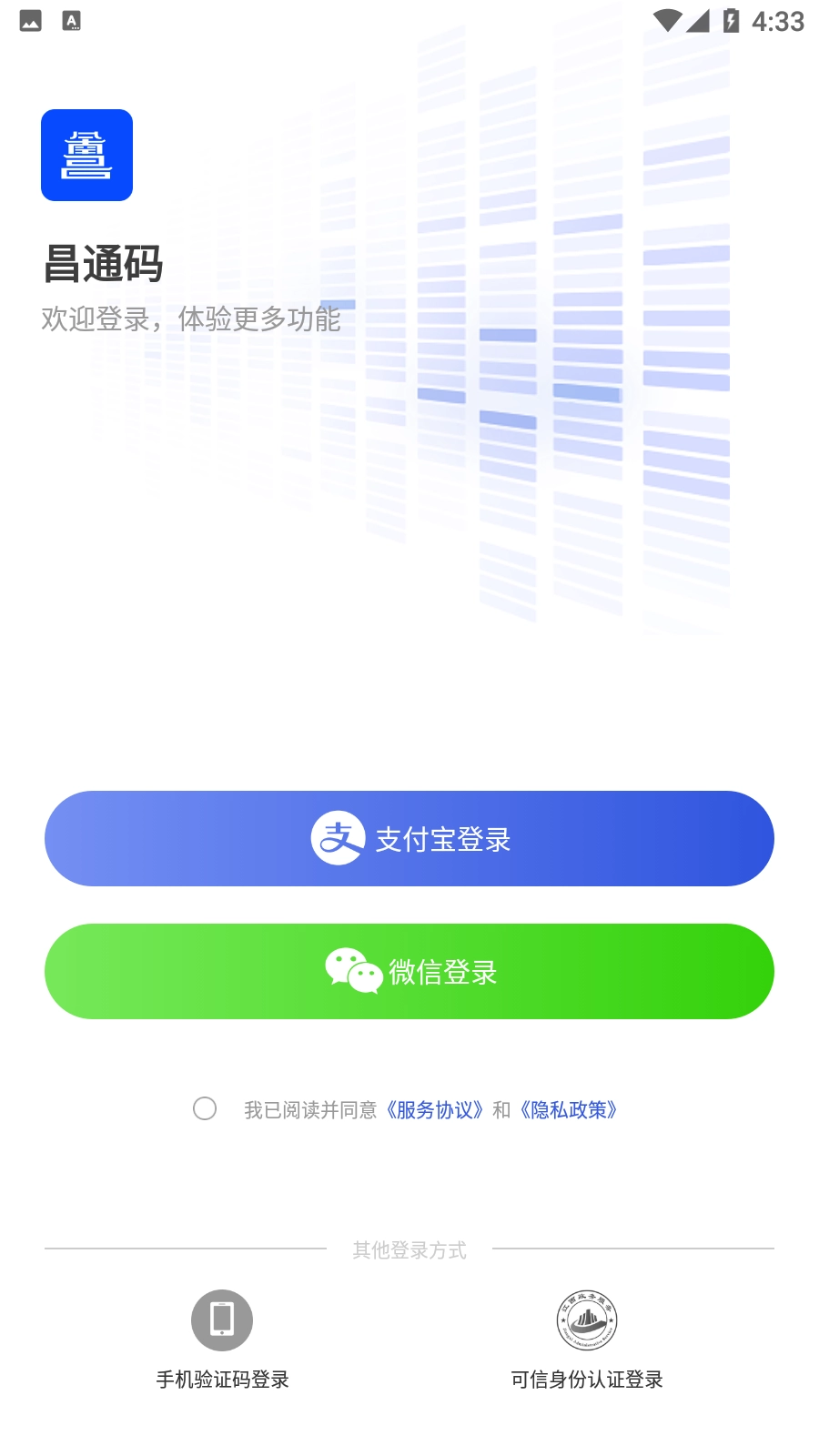Choose 可信身份认证登录 login method
Screen dimensions: 819x1456
coord(587,1378)
